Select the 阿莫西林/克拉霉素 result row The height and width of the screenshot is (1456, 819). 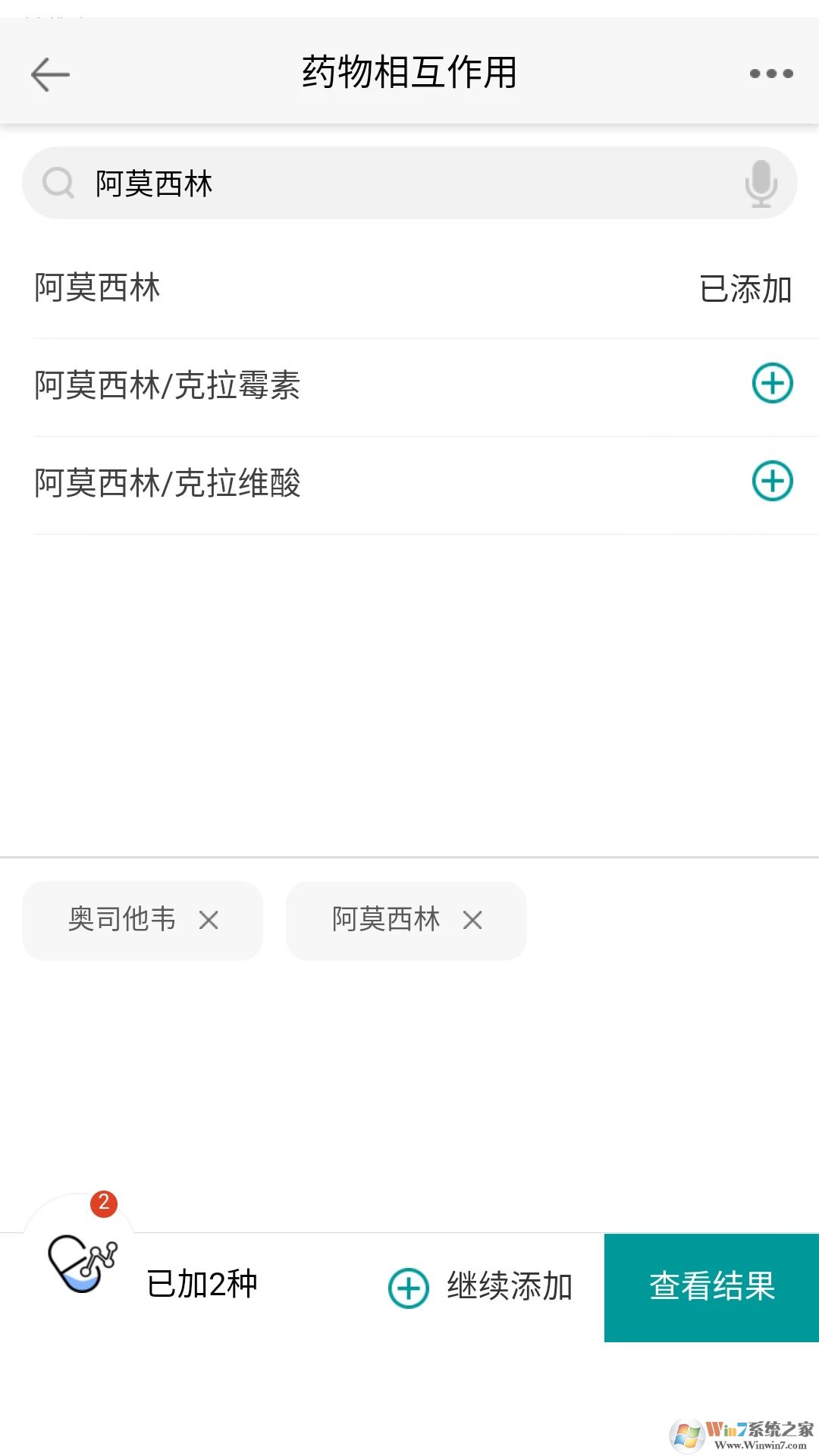point(303,385)
